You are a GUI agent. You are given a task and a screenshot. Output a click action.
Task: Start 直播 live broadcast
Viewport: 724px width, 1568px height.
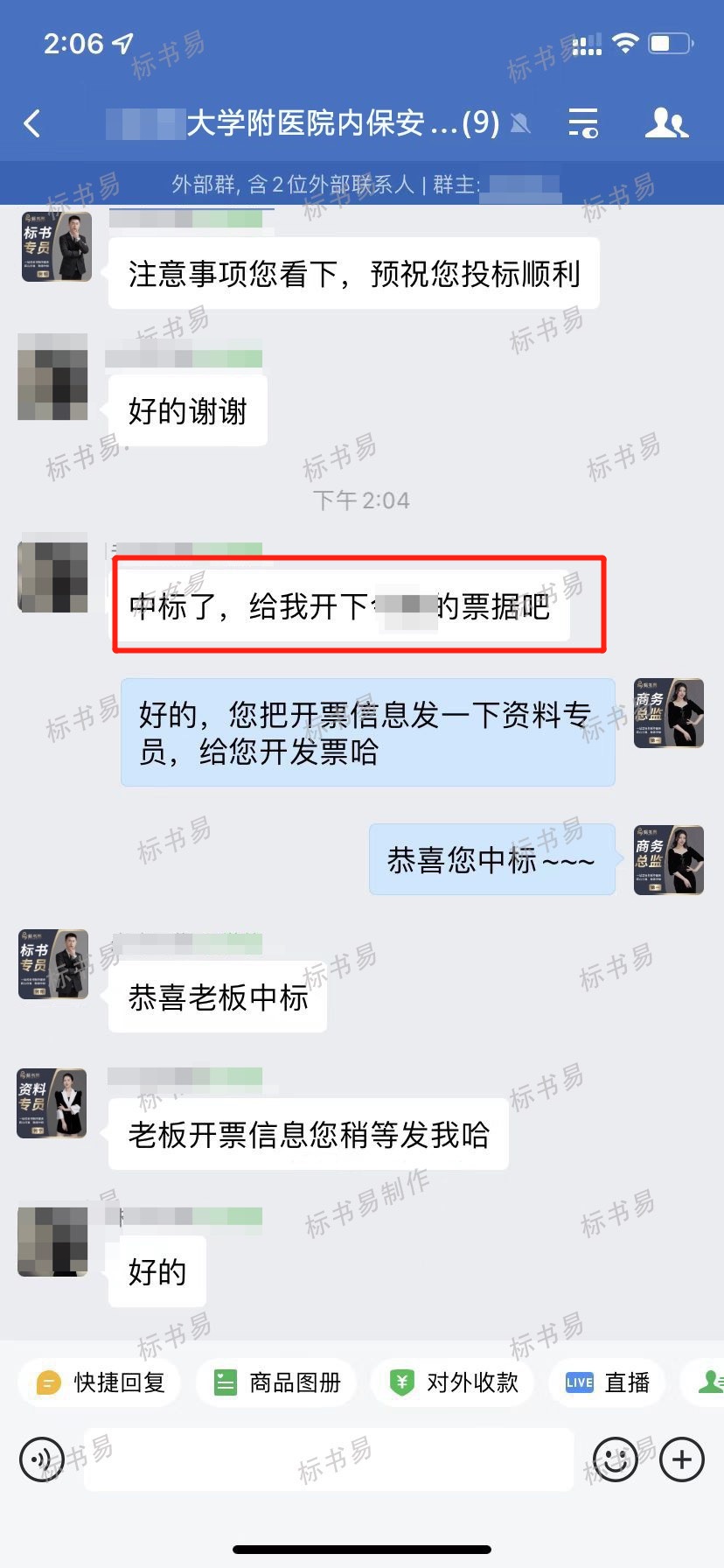609,1382
